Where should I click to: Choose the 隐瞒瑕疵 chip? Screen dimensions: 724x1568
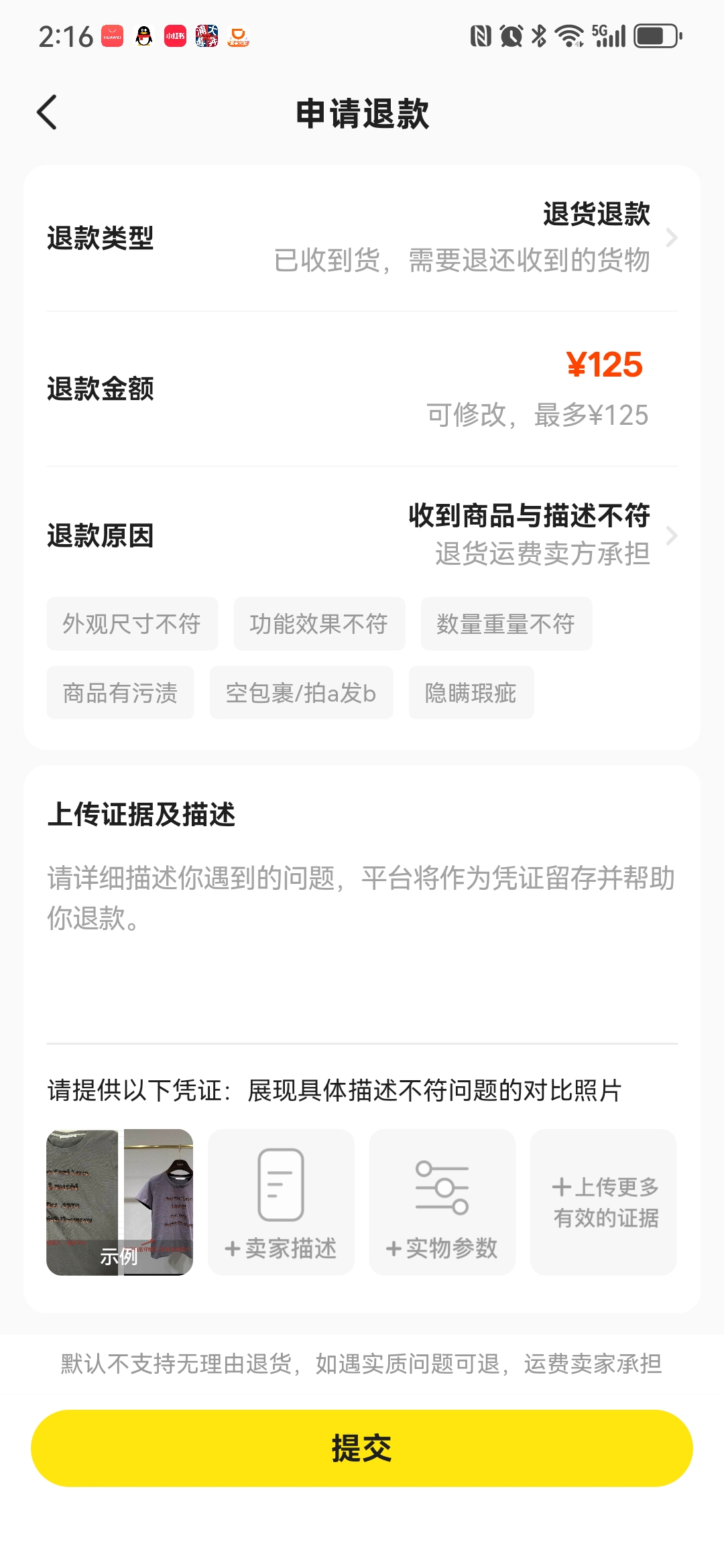[471, 693]
